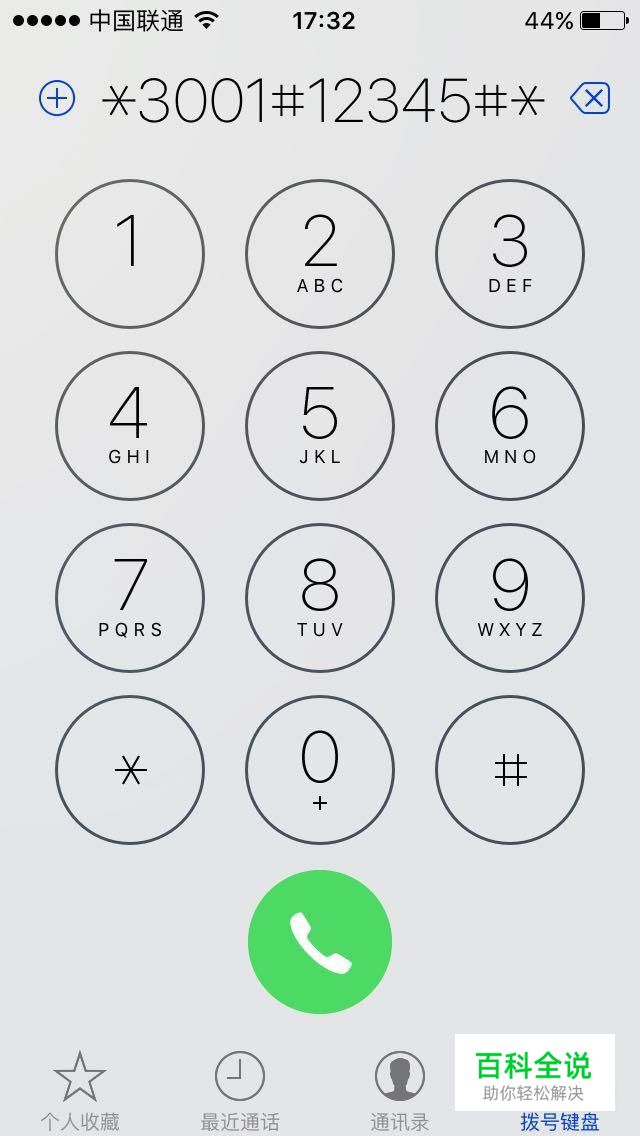This screenshot has height=1136, width=640.
Task: Switch to the 个人收藏 favorites tab
Action: coord(80,1090)
